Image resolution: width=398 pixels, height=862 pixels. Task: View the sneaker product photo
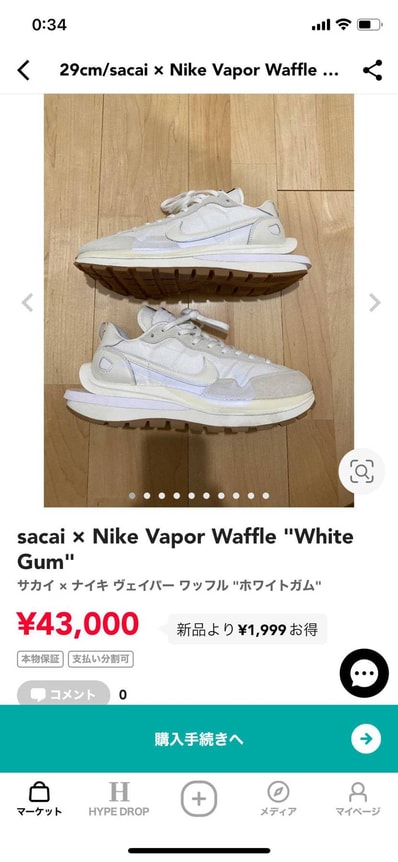199,300
